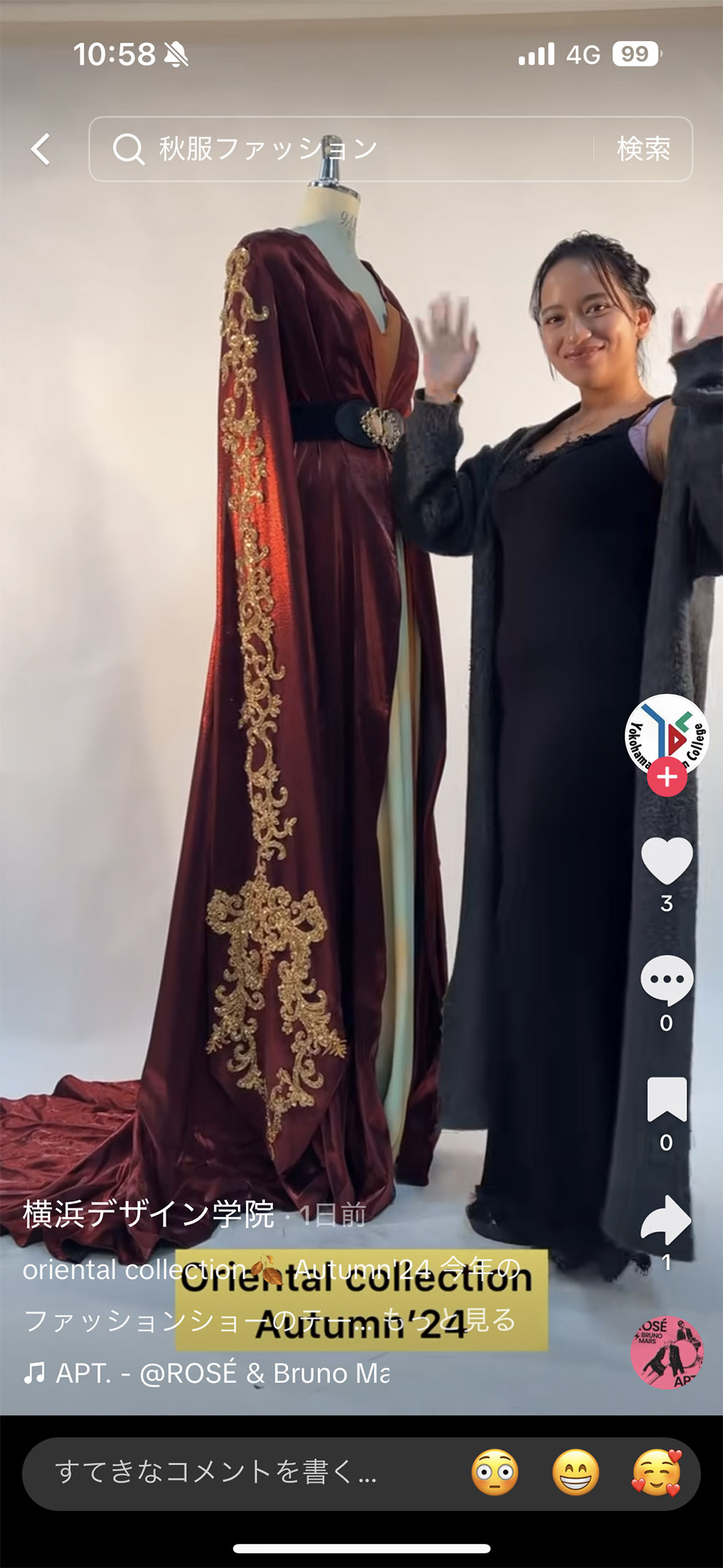
Task: Send the grinning face emoji
Action: pyautogui.click(x=576, y=1472)
